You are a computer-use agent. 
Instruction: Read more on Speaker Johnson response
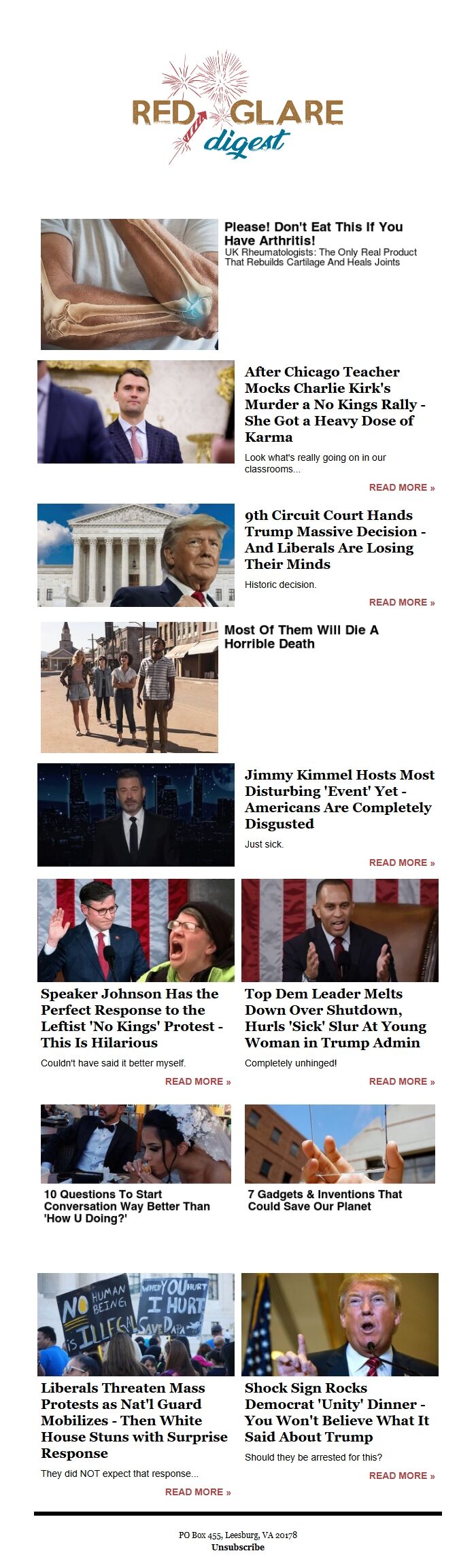pyautogui.click(x=197, y=1081)
